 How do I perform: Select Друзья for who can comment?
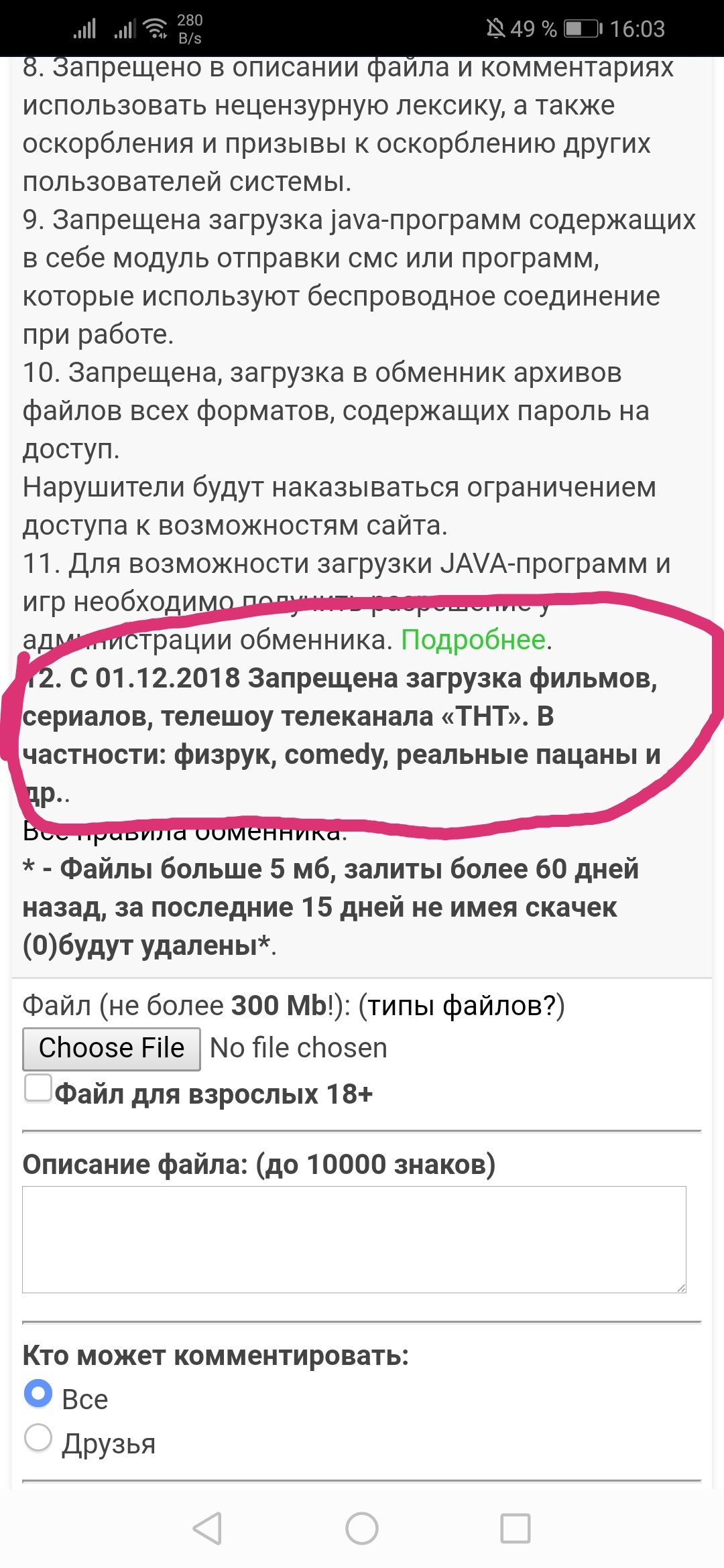coord(38,1438)
